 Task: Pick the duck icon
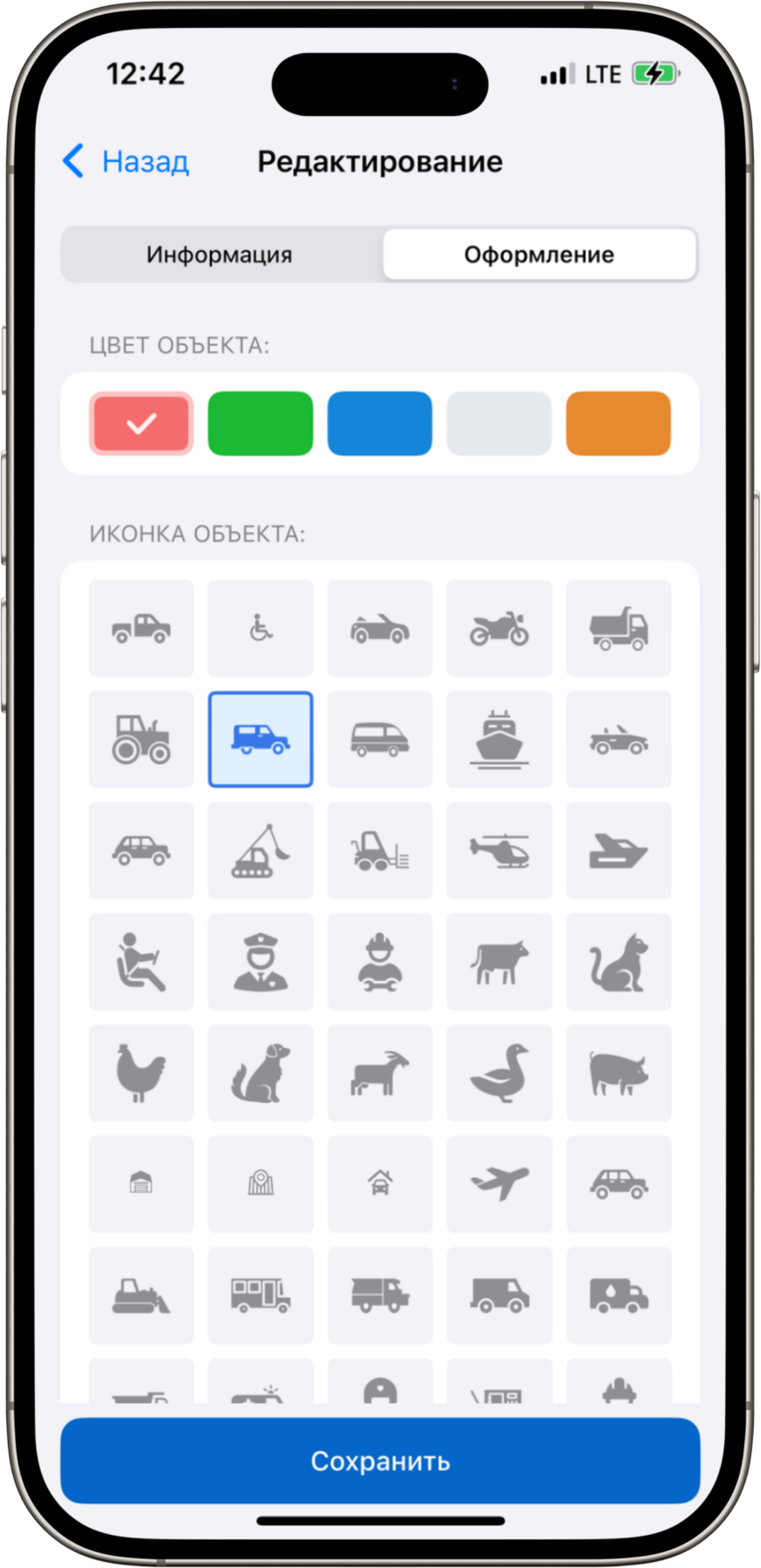[x=499, y=1072]
